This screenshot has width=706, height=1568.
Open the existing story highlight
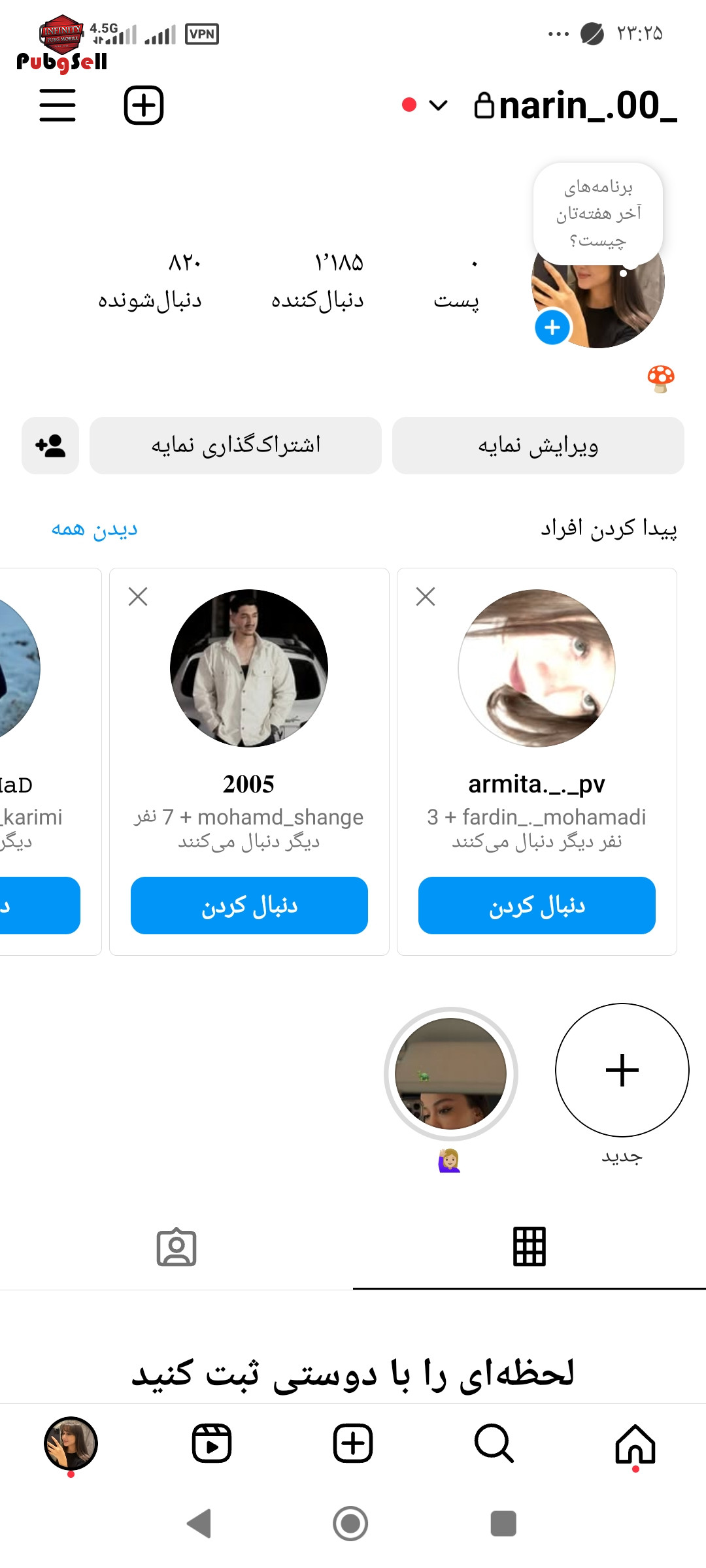451,1074
